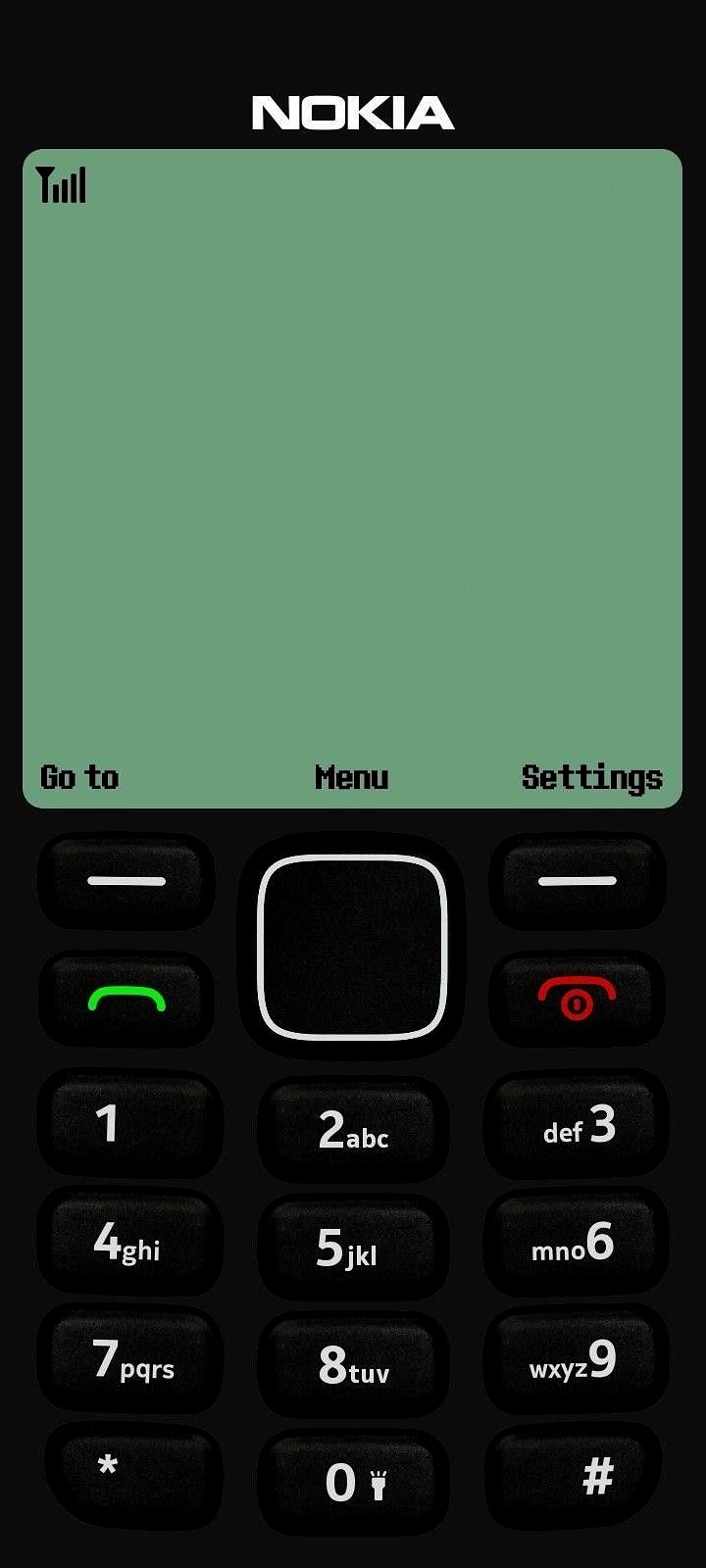Tap the 3 def key
Viewport: 706px width, 1568px height.
[577, 1124]
